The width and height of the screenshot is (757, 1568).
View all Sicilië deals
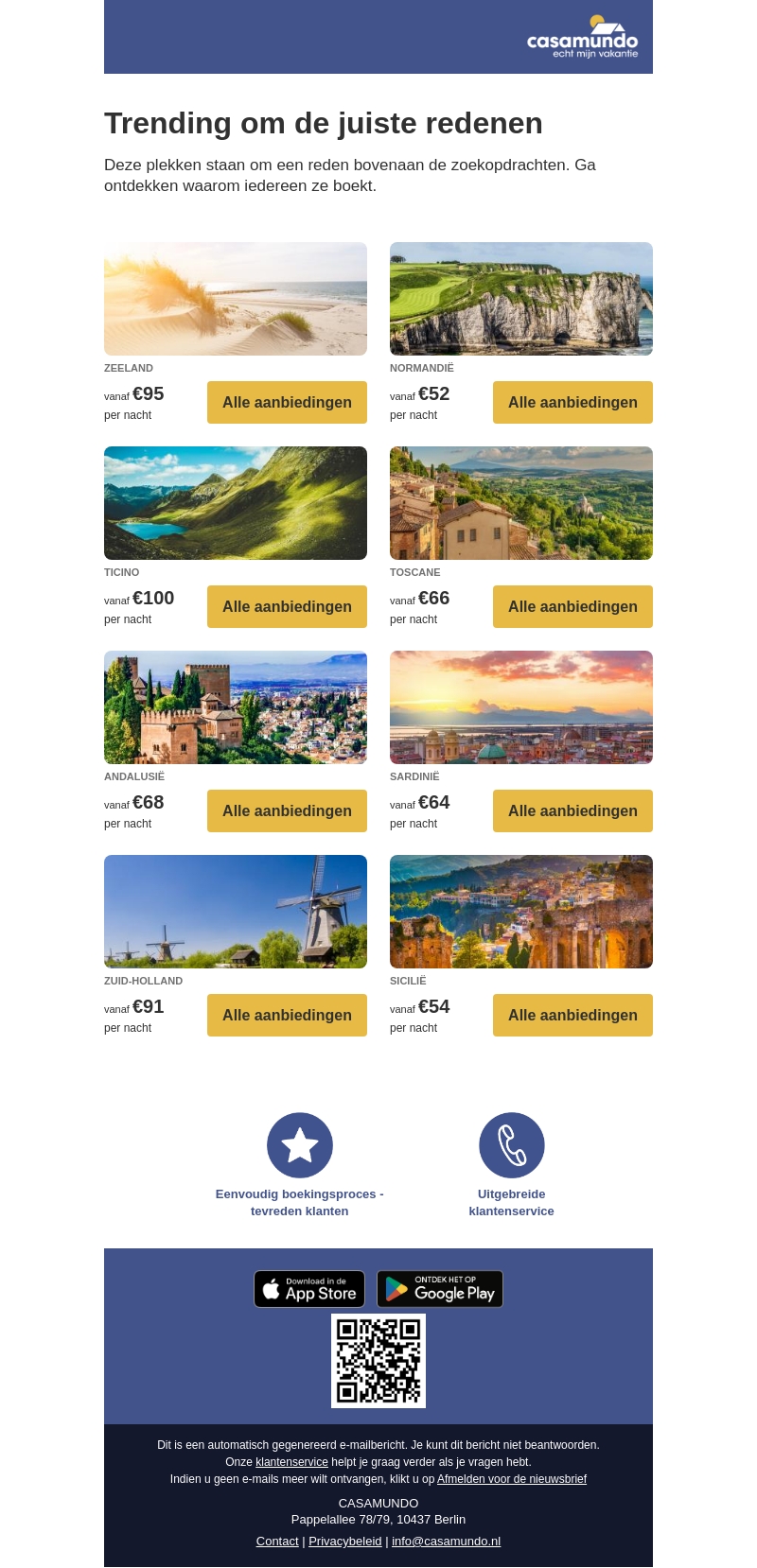click(572, 1015)
